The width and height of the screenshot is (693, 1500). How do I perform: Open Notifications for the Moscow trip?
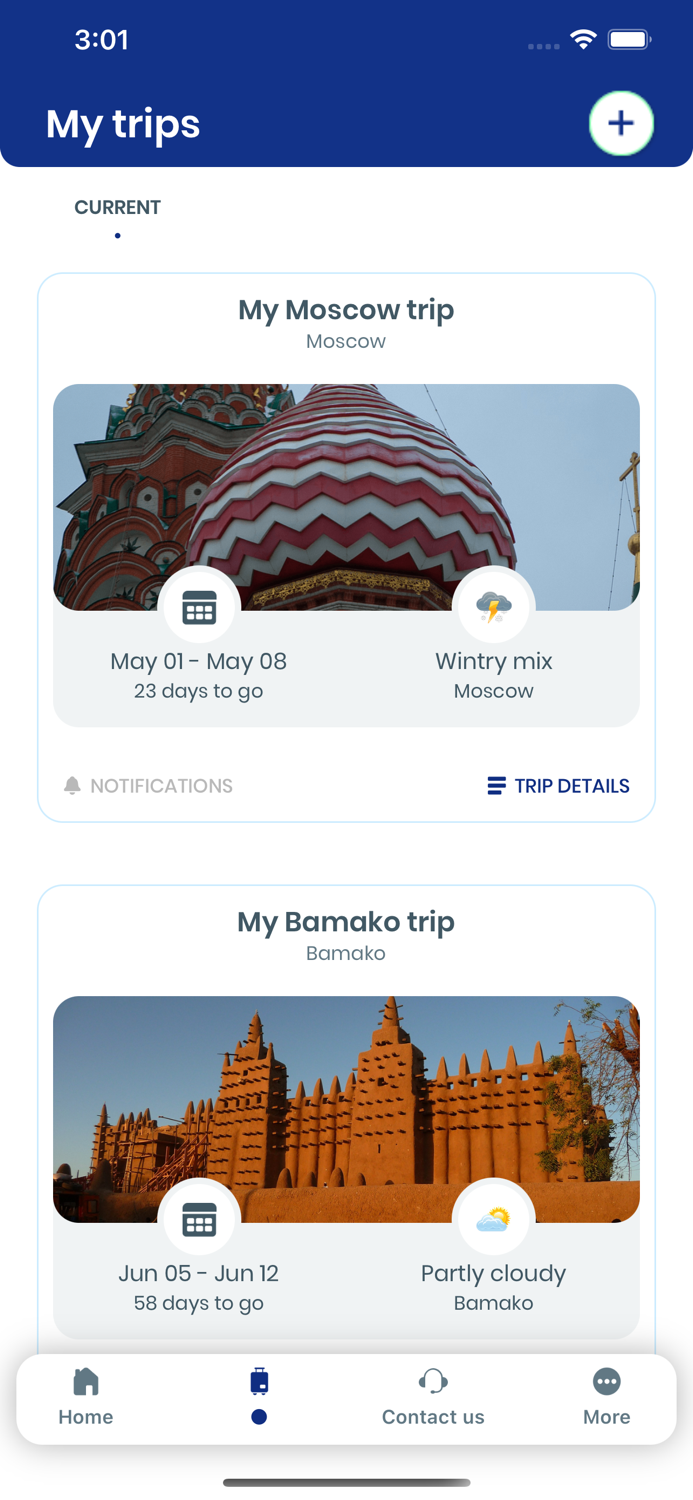click(148, 786)
